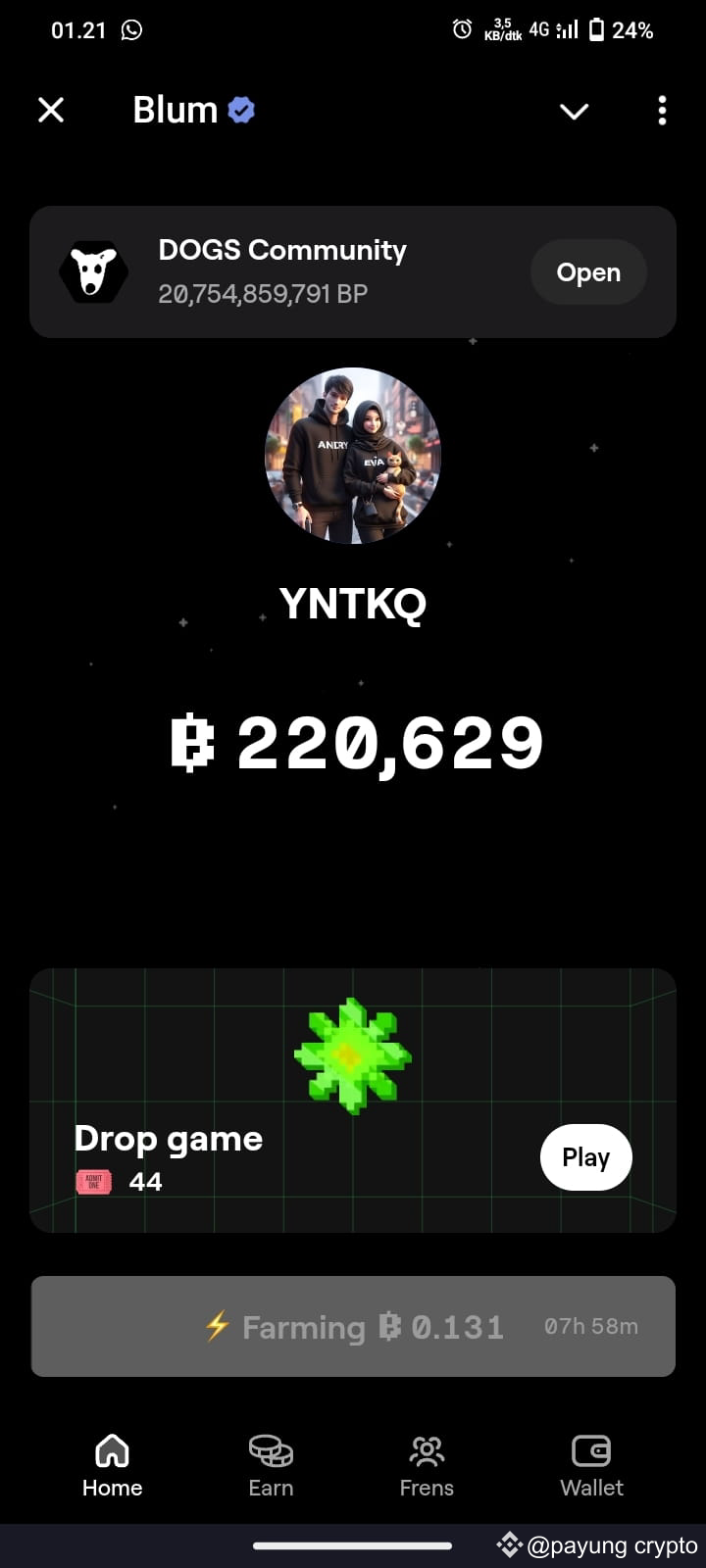Open the DOGS Community with Open button
Screen dimensions: 706x1568
pos(587,272)
